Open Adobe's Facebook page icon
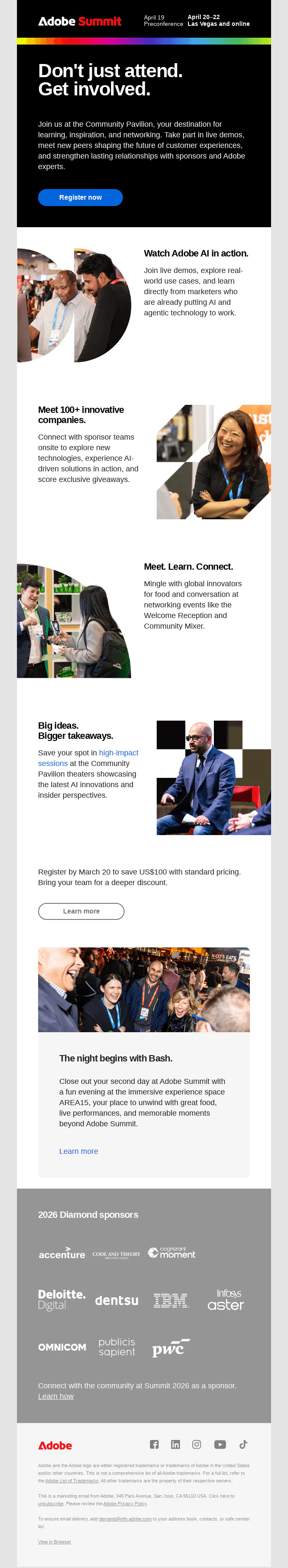The width and height of the screenshot is (288, 1568). (x=154, y=1444)
